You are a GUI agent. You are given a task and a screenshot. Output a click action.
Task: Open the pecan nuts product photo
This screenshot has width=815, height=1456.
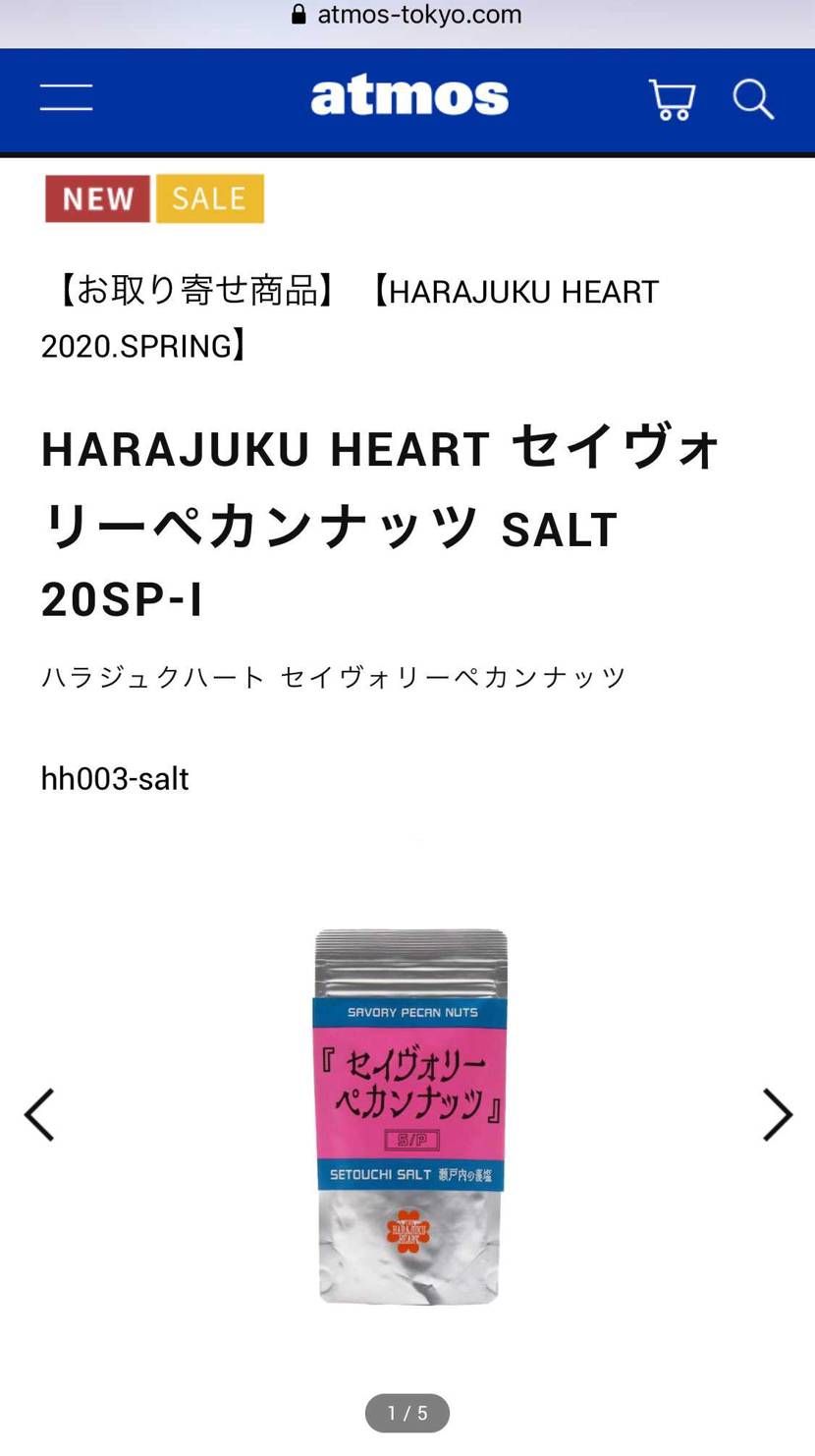(409, 1117)
